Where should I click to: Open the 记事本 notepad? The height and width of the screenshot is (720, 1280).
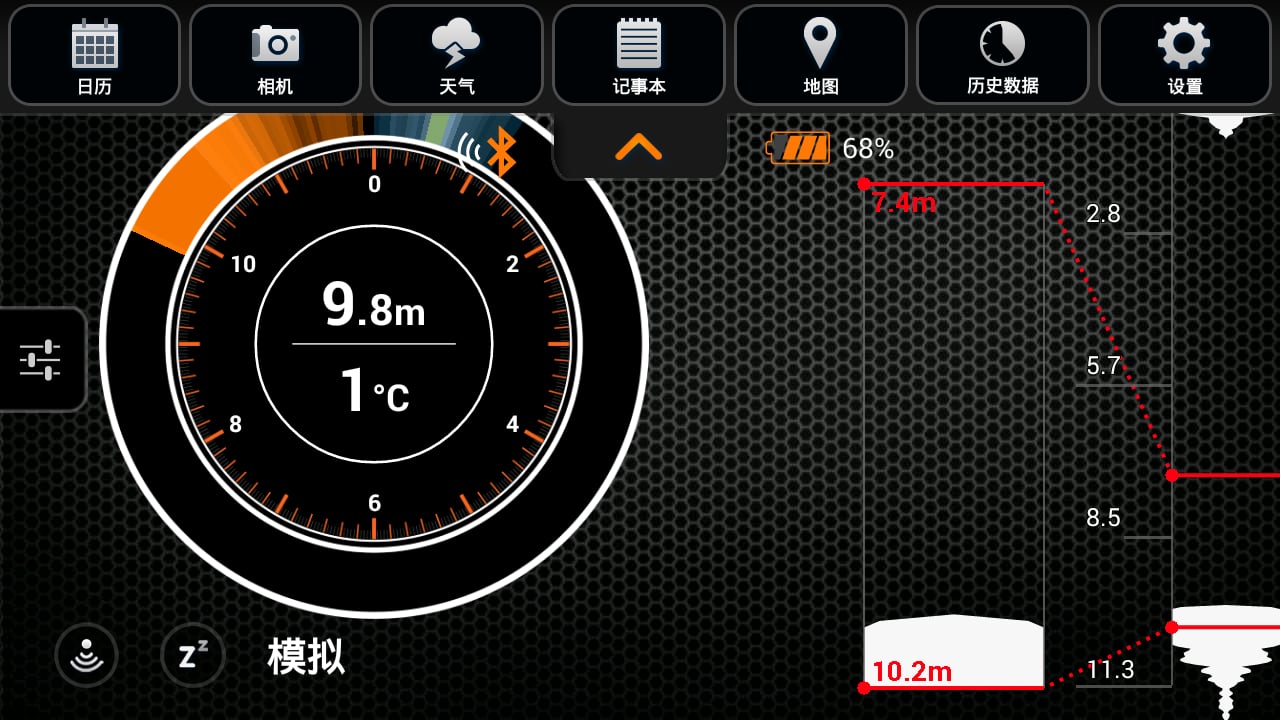click(x=639, y=55)
